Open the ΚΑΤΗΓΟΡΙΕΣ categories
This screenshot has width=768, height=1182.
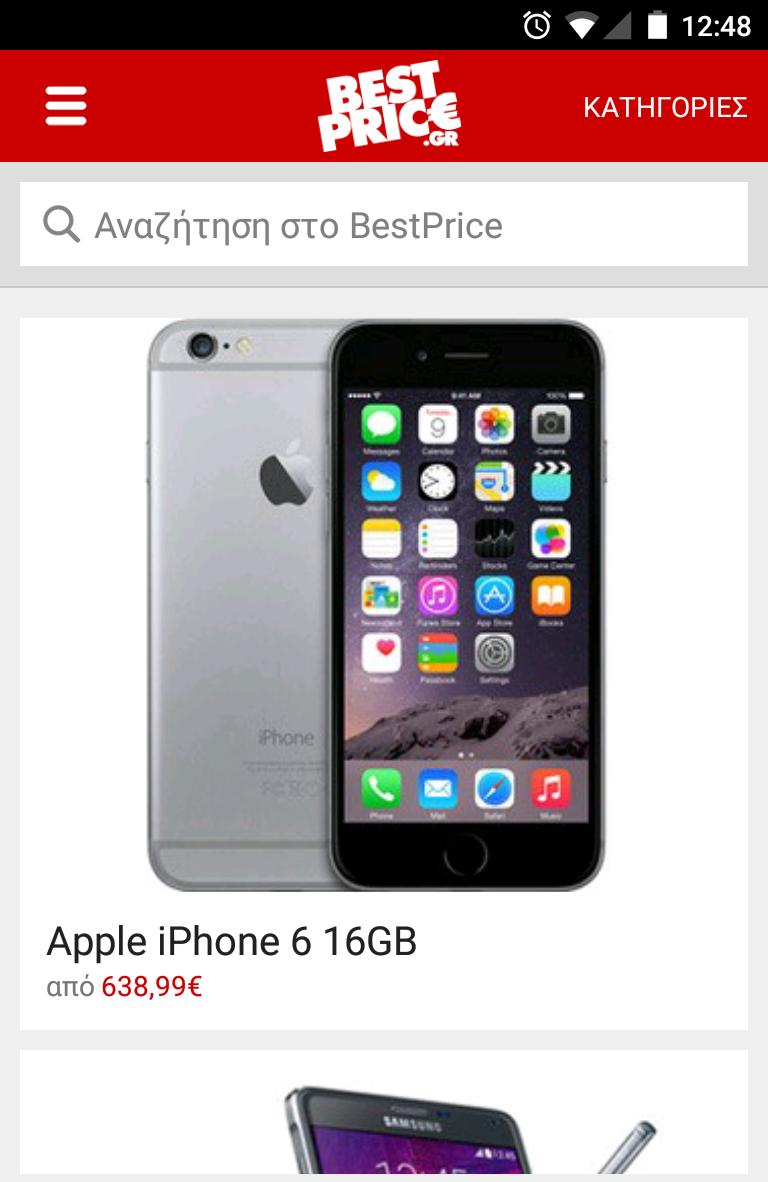(x=665, y=107)
